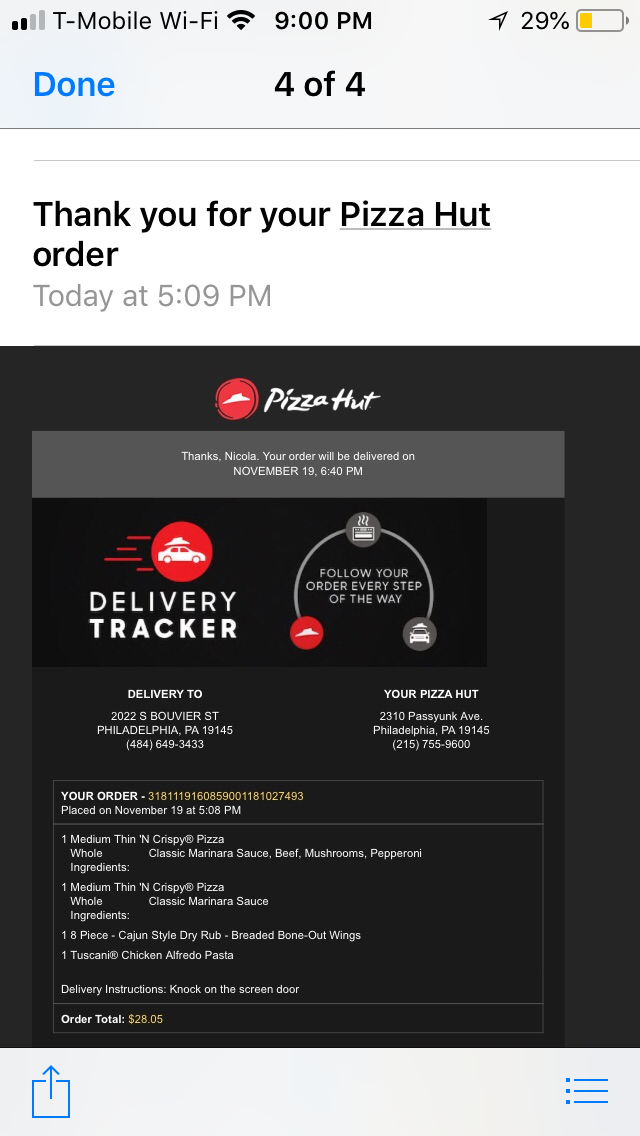Open the Delivery Tracker banner

click(259, 582)
